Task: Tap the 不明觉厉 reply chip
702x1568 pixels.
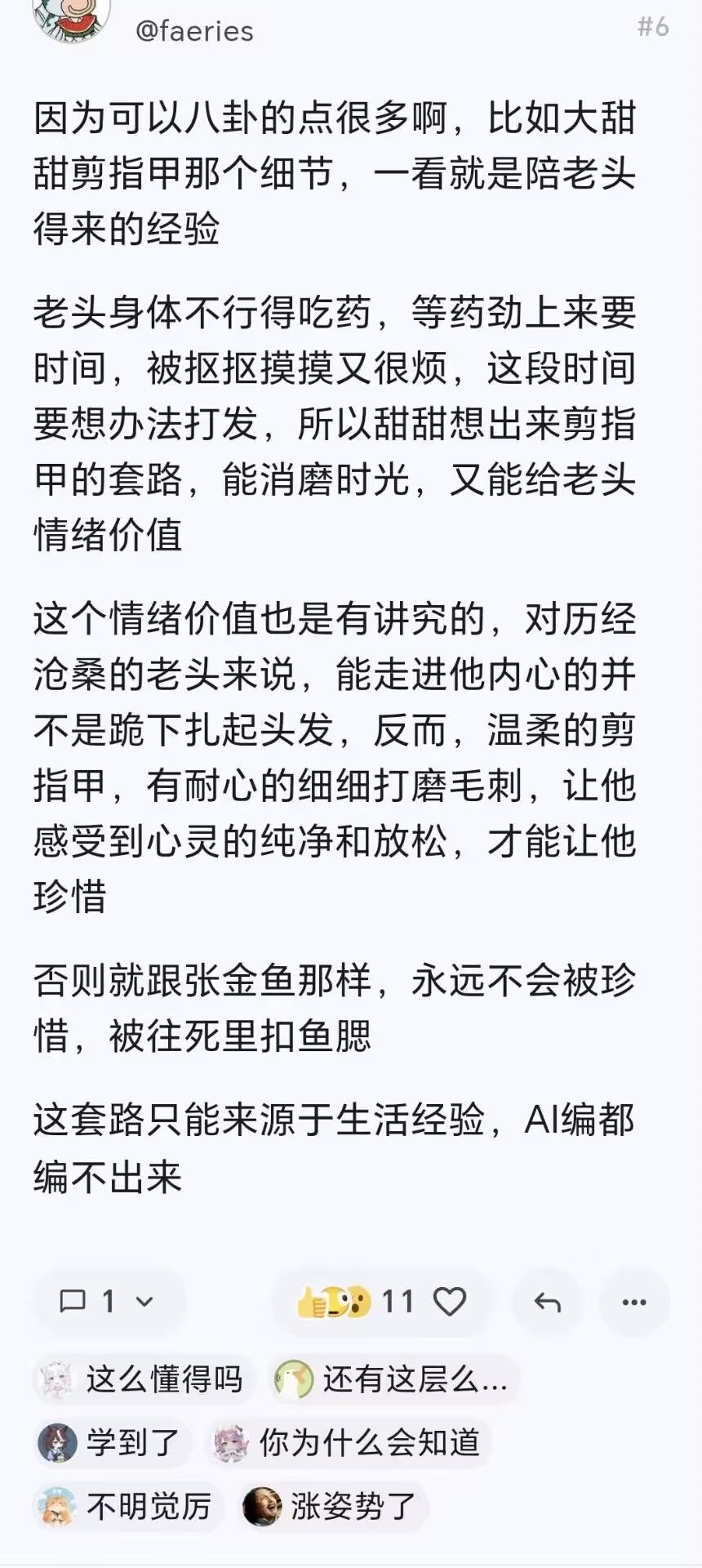Action: [x=128, y=1506]
